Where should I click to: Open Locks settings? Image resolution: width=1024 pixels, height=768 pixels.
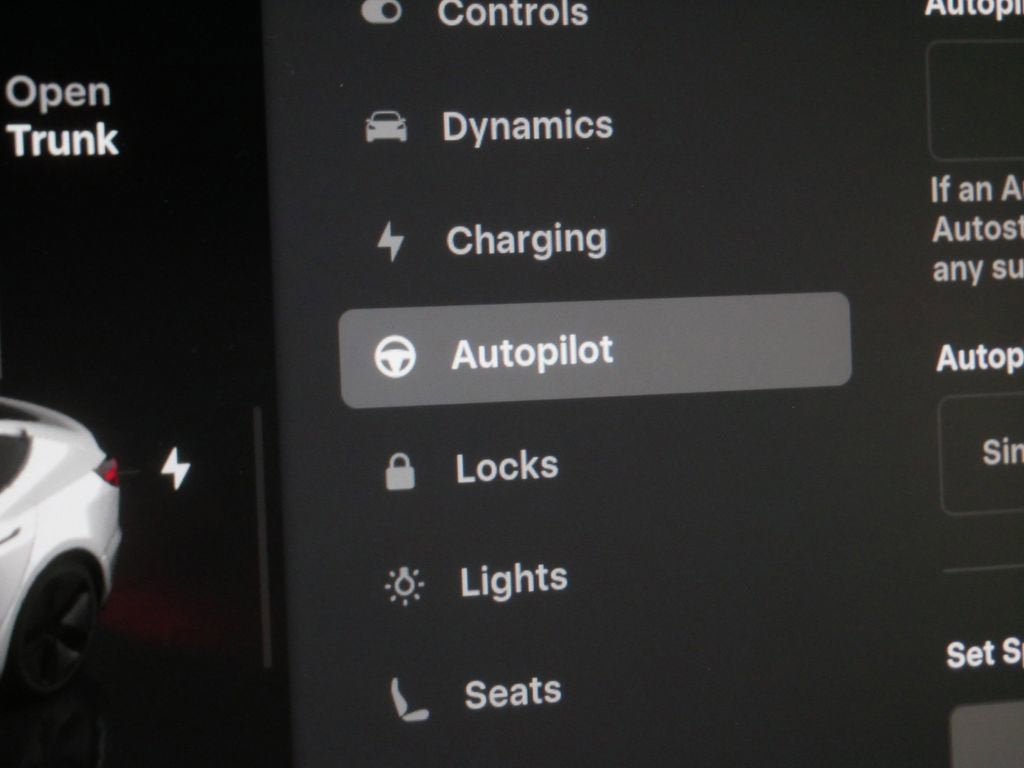coord(505,468)
